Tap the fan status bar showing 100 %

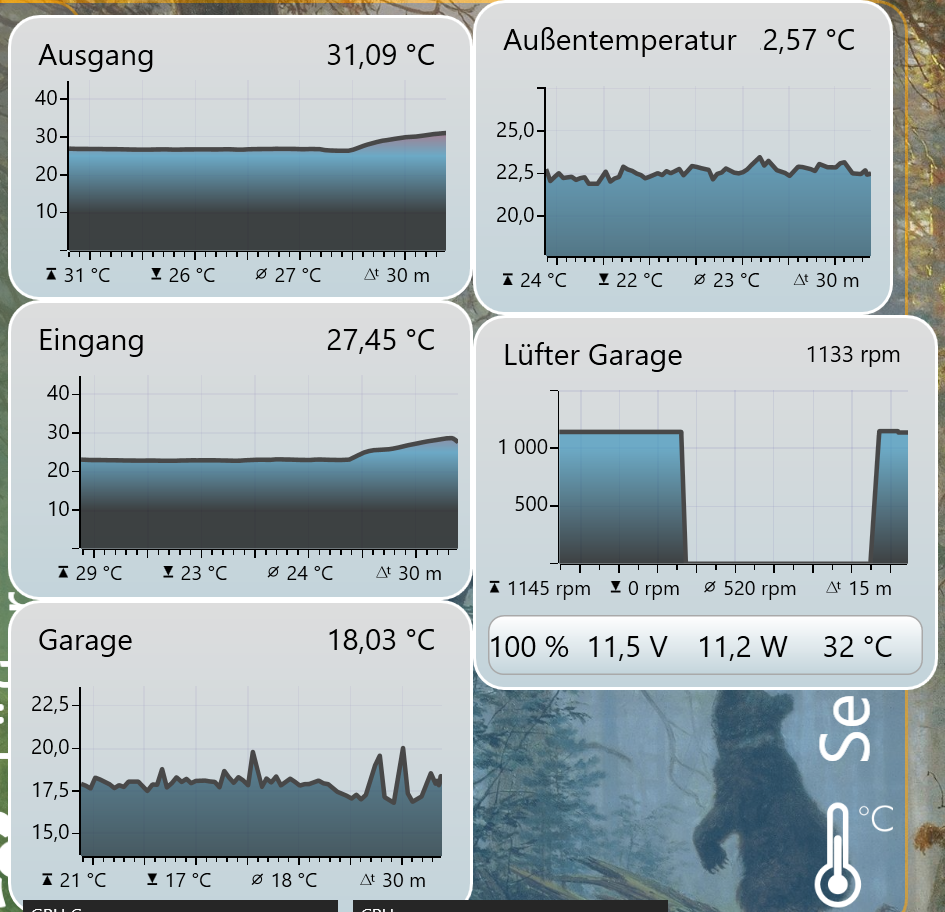pyautogui.click(x=704, y=646)
